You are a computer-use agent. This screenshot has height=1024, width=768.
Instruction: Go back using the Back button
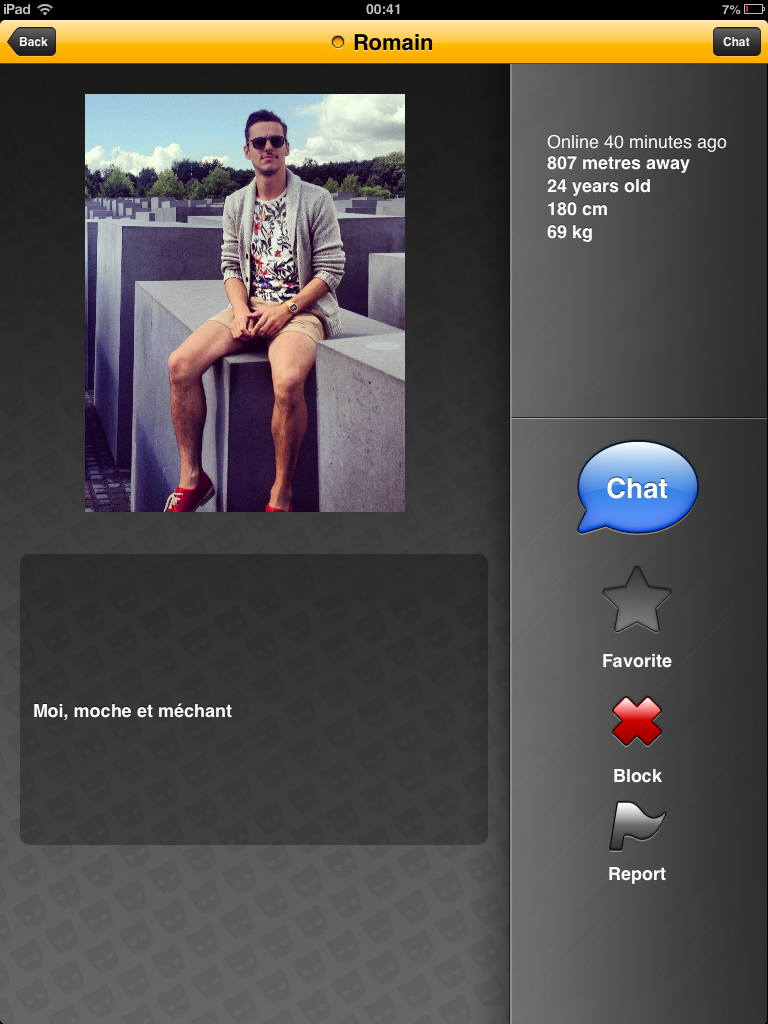(32, 42)
